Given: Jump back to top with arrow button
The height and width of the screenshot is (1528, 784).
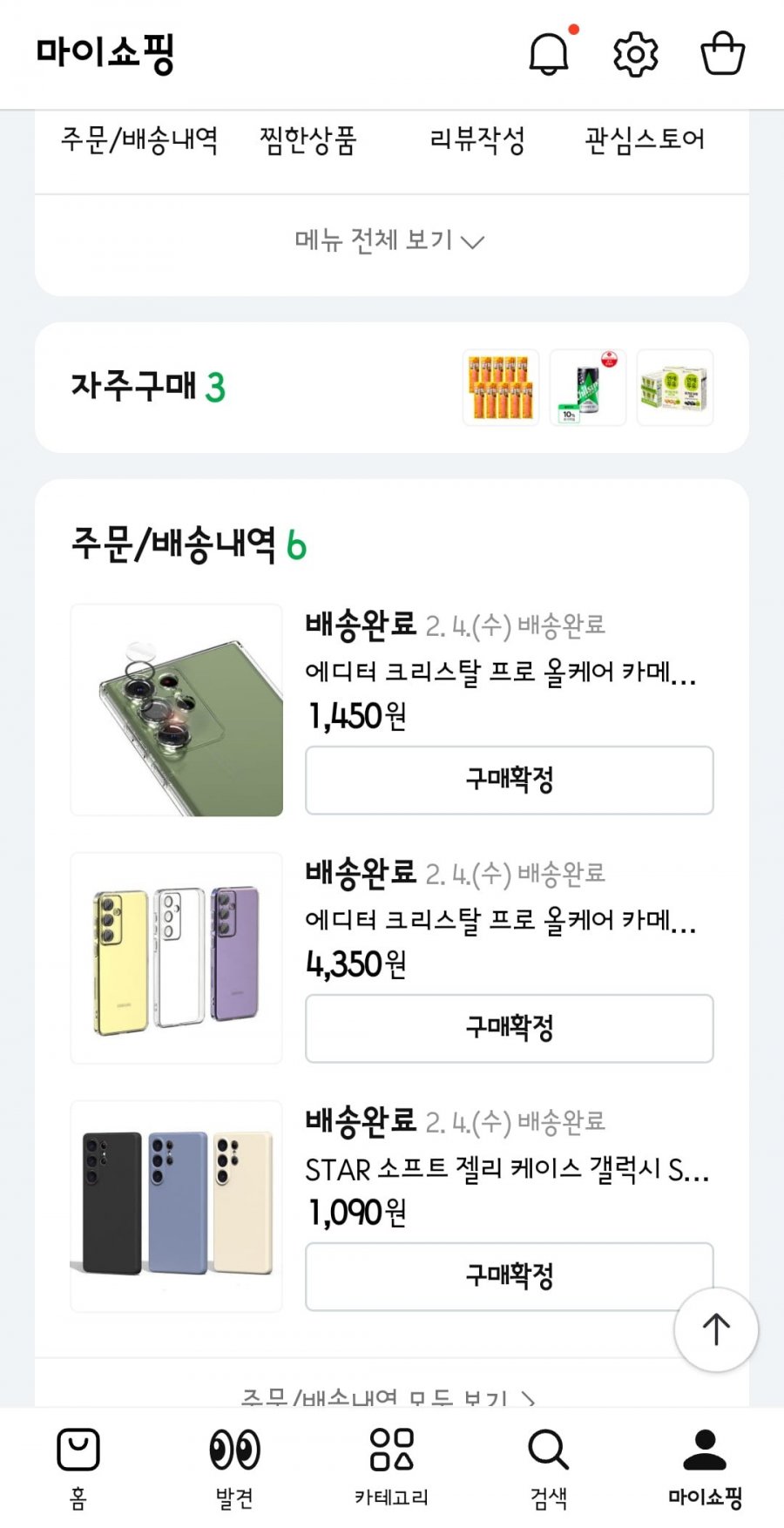Looking at the screenshot, I should [x=716, y=1329].
